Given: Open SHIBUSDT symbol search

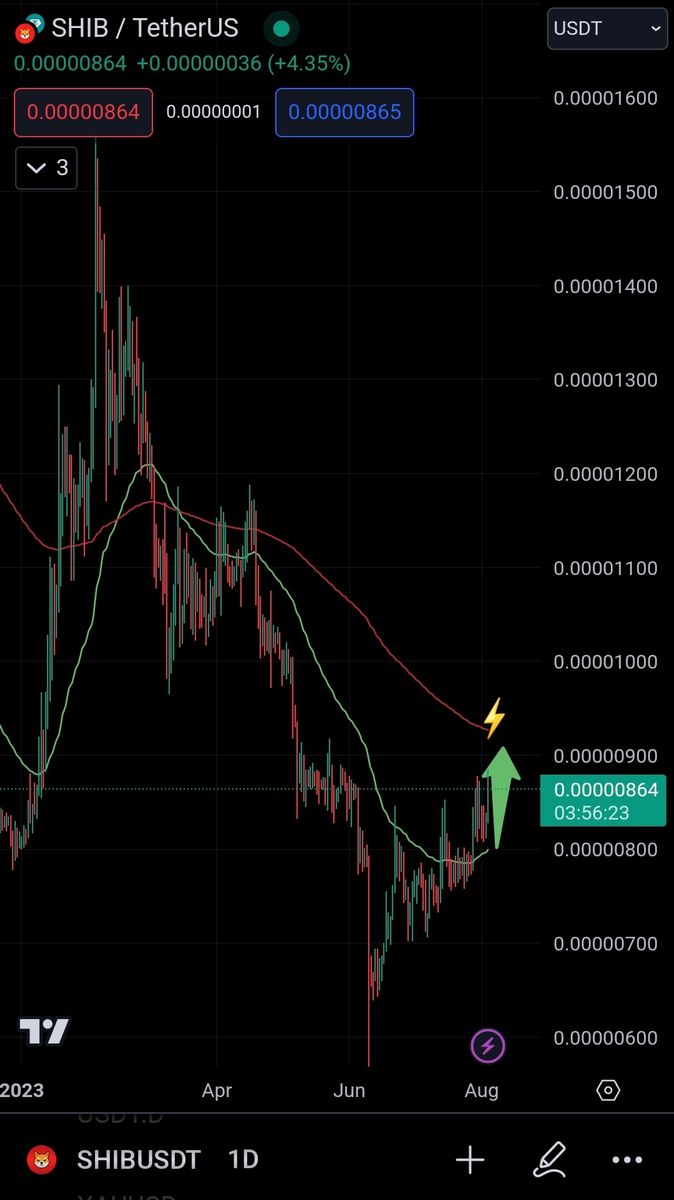Looking at the screenshot, I should [x=138, y=1160].
